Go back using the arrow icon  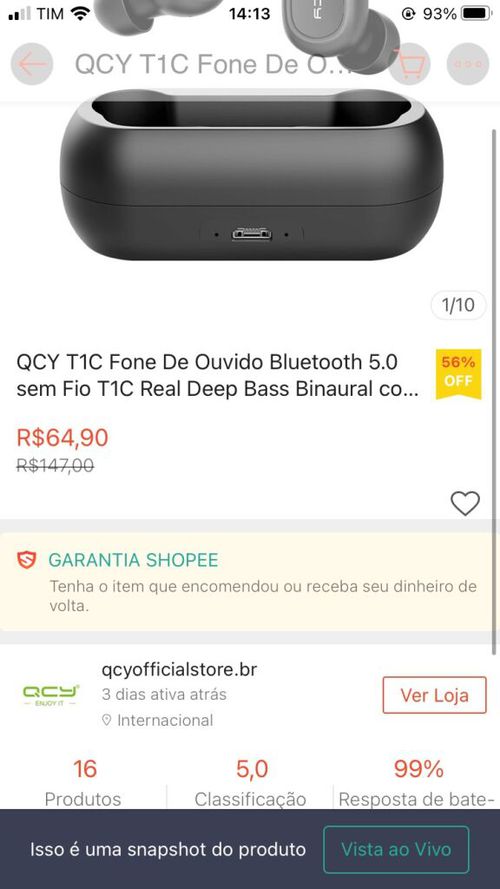tap(32, 64)
